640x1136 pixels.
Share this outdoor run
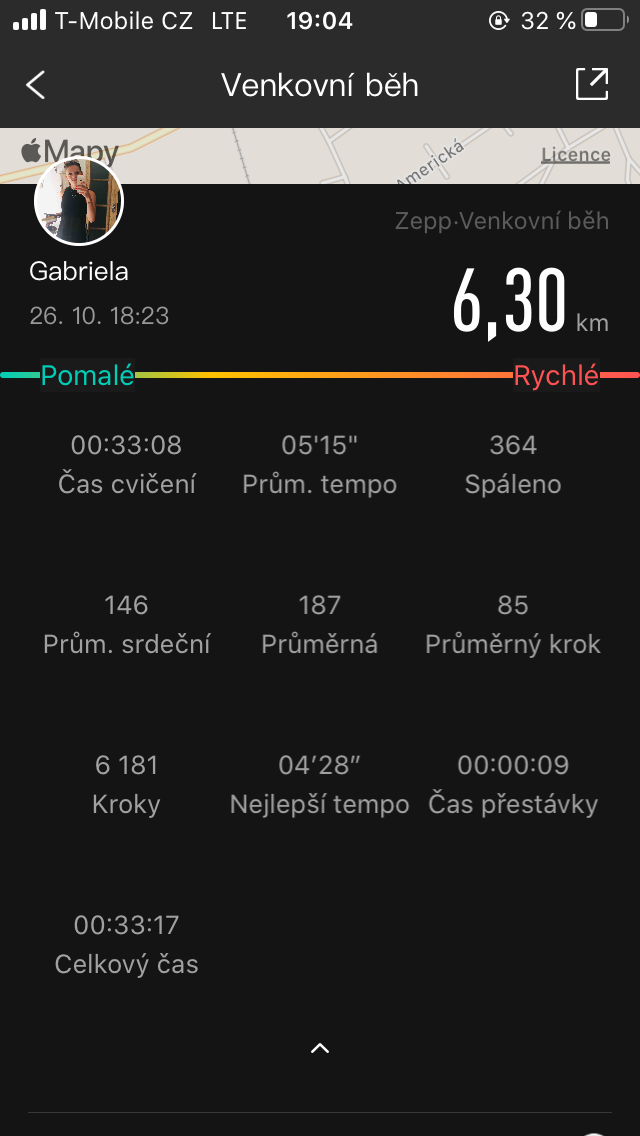point(591,84)
